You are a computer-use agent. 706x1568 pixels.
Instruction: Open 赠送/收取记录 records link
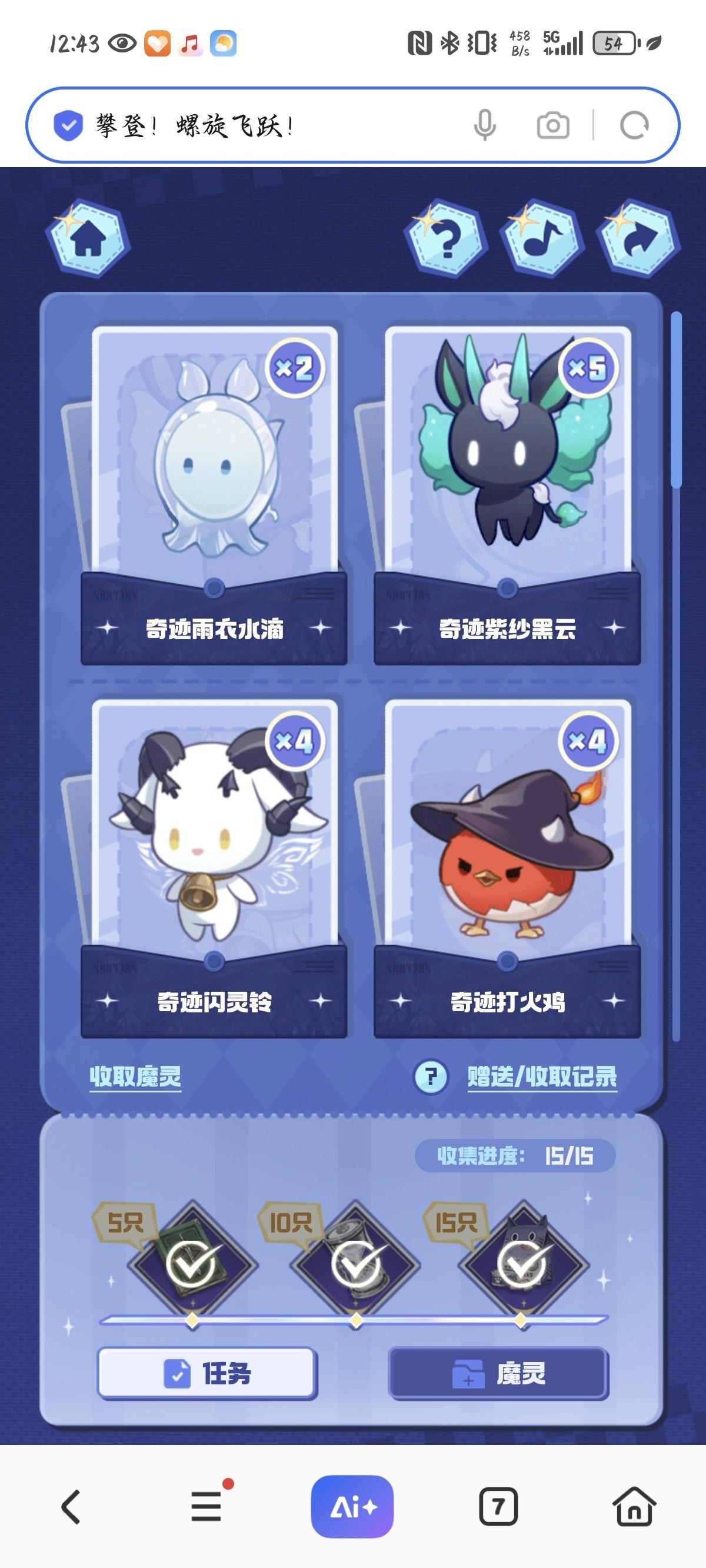pos(542,1076)
